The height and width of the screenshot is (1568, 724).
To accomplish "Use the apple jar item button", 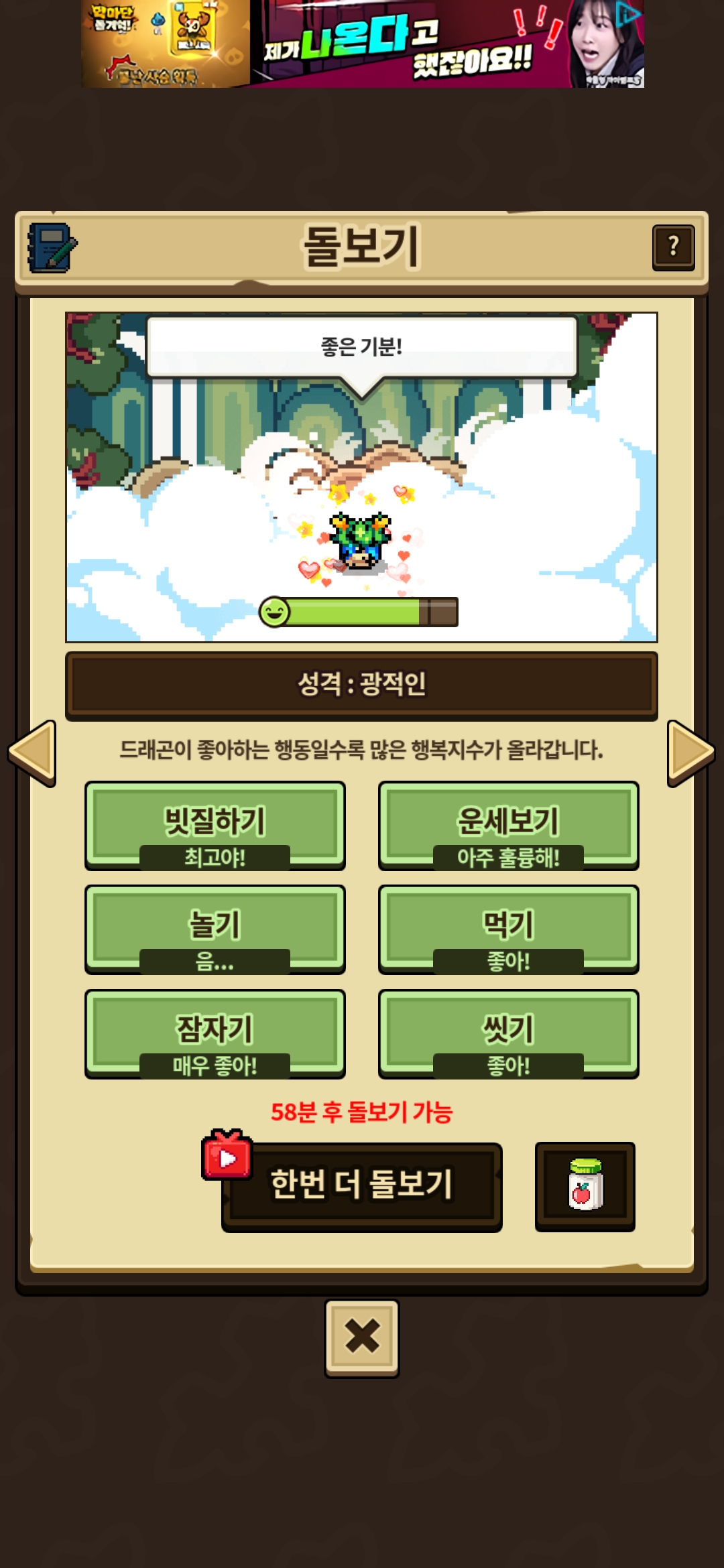I will click(585, 1185).
